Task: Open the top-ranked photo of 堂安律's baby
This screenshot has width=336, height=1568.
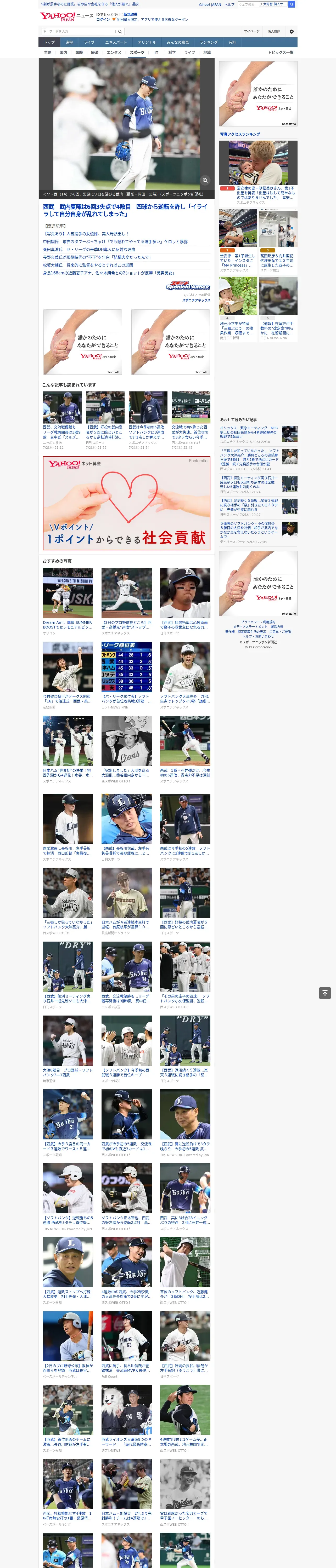Action: pyautogui.click(x=258, y=163)
